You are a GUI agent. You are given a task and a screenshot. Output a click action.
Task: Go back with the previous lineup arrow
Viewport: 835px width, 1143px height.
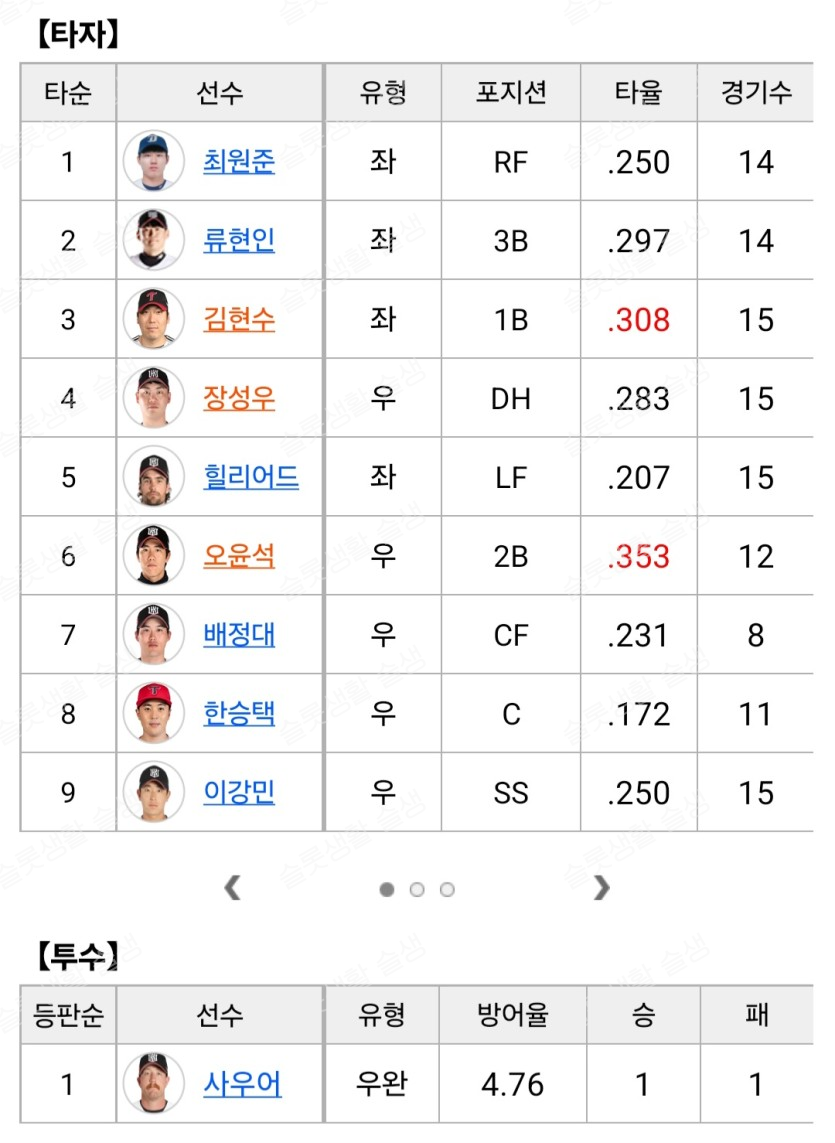233,888
